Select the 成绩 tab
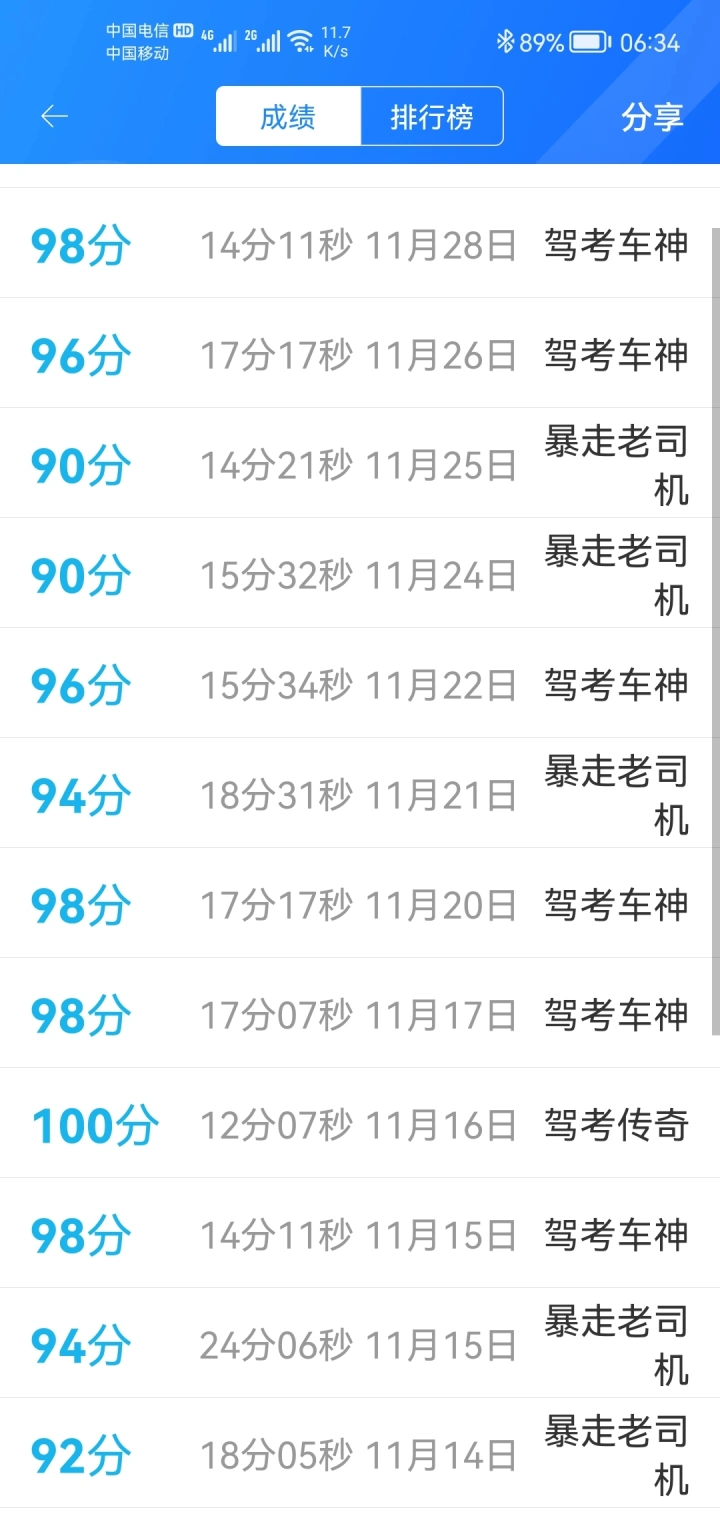 (288, 117)
